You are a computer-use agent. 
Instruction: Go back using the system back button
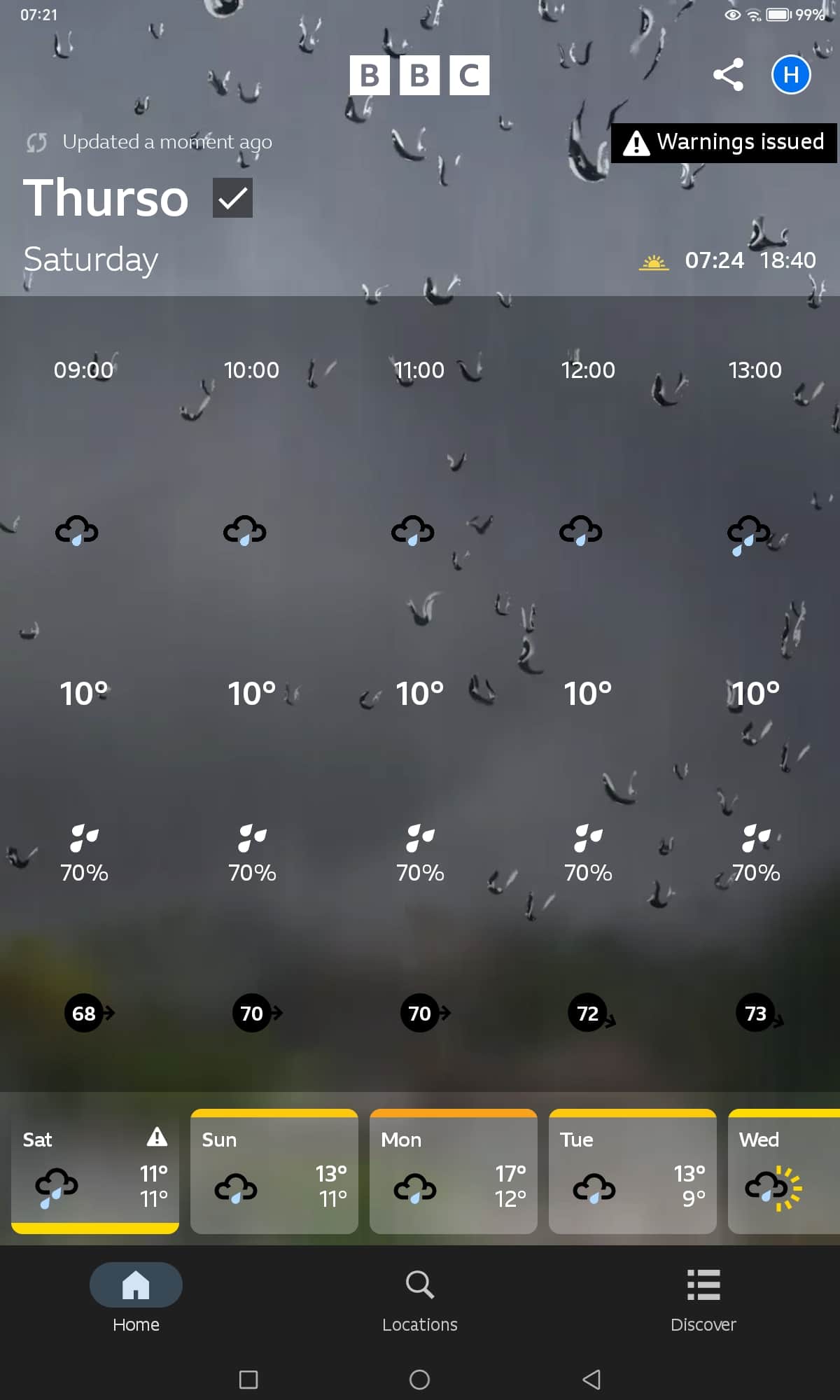click(x=591, y=1380)
